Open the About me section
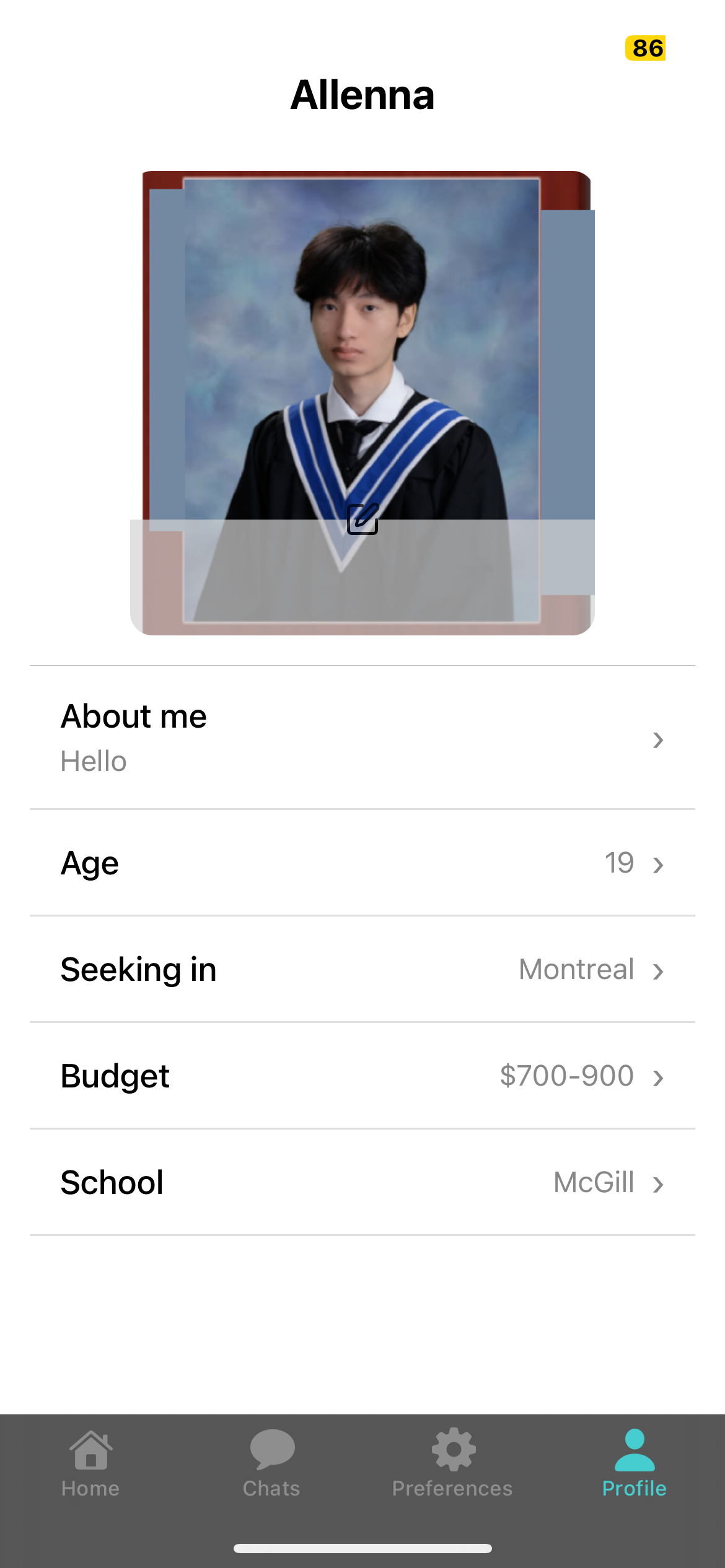This screenshot has height=1568, width=725. click(x=362, y=738)
